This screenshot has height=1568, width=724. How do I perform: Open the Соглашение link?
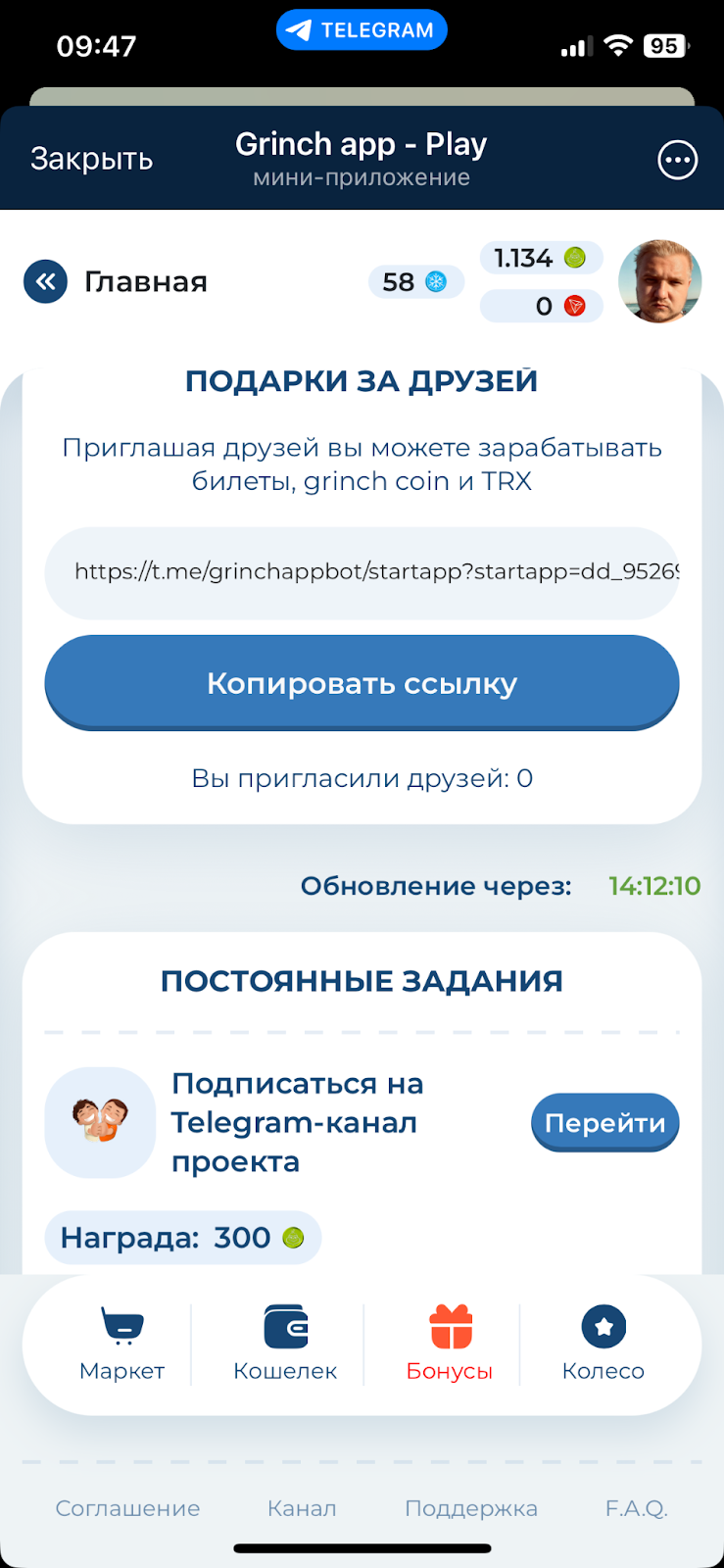click(x=127, y=1508)
